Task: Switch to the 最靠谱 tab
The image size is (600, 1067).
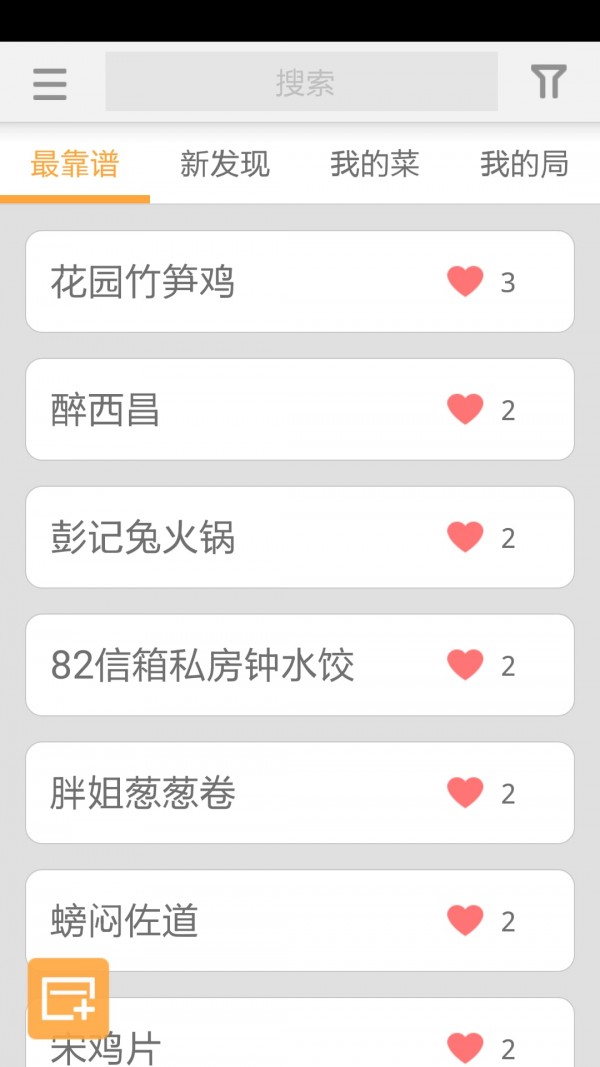Action: 75,164
